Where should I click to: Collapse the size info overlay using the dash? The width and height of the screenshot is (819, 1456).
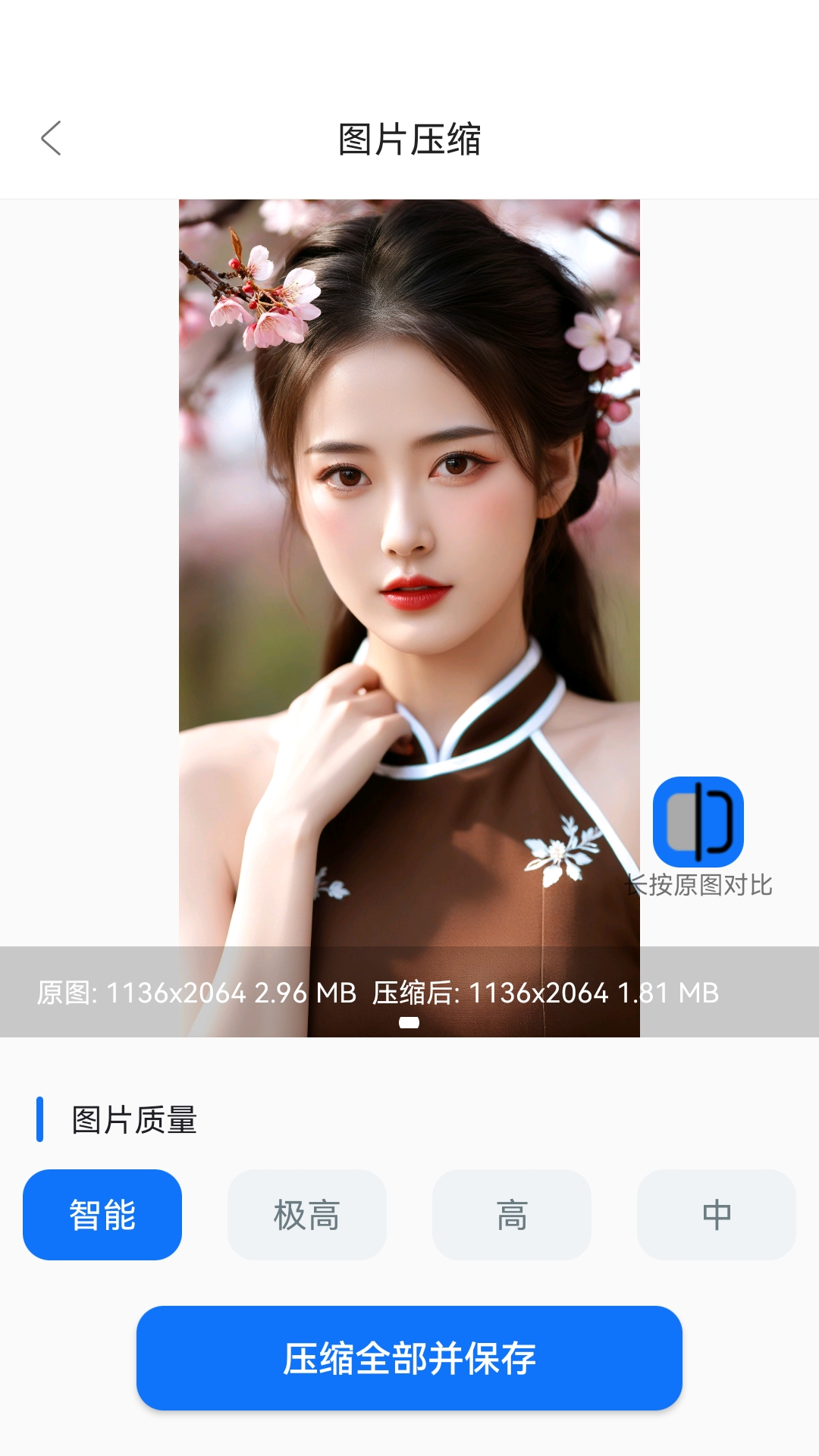coord(409,1021)
